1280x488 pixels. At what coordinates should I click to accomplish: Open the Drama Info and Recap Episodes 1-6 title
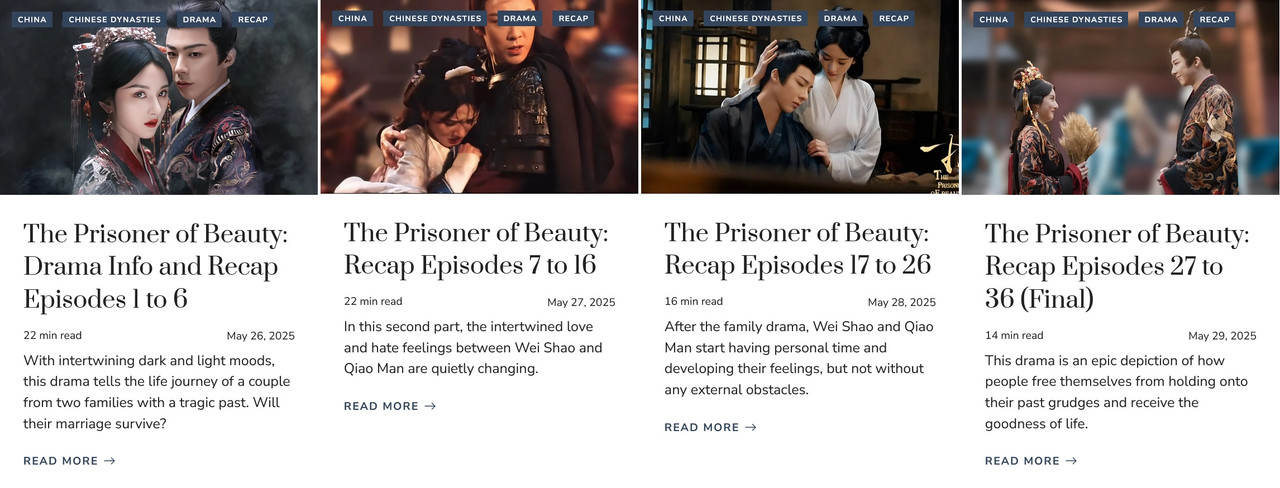(x=155, y=266)
